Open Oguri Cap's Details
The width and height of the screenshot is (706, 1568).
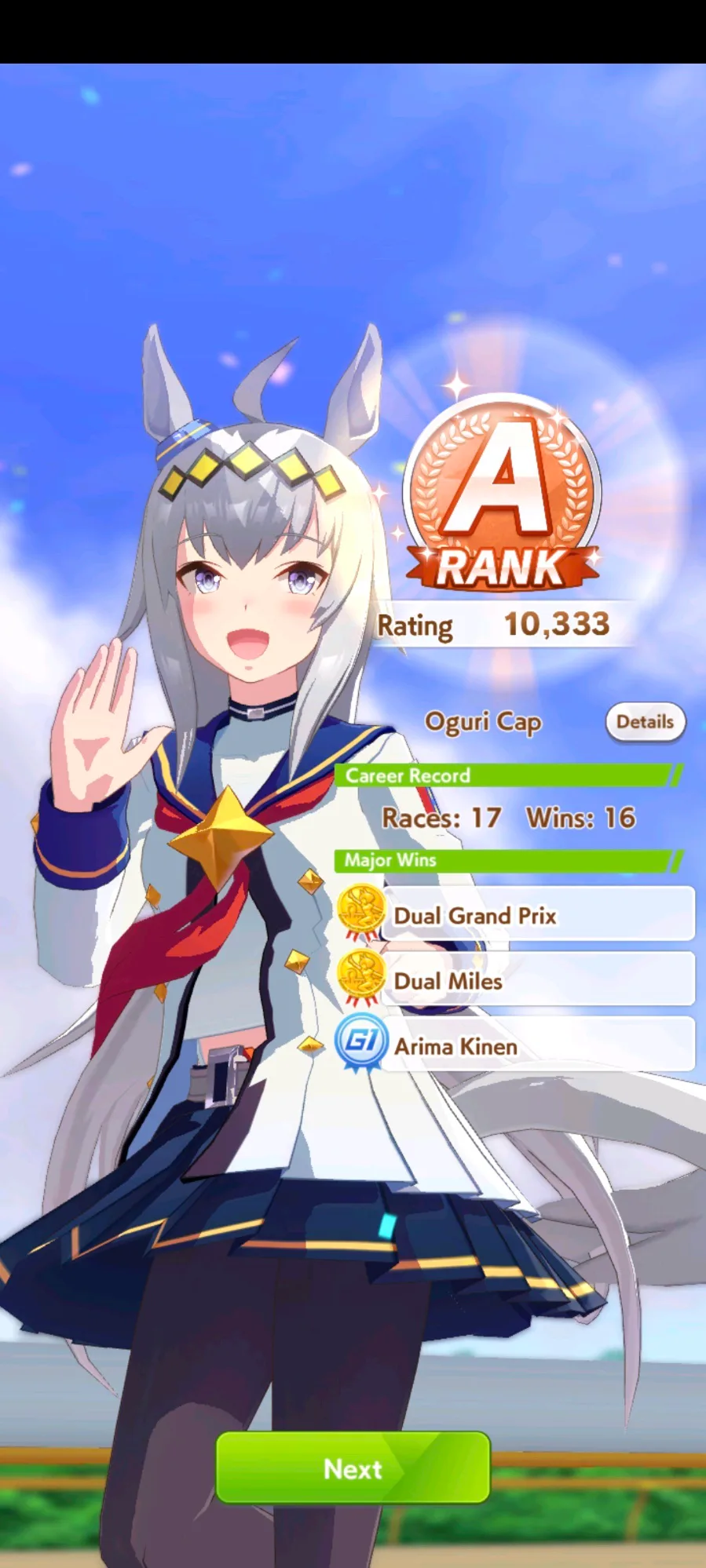coord(645,722)
